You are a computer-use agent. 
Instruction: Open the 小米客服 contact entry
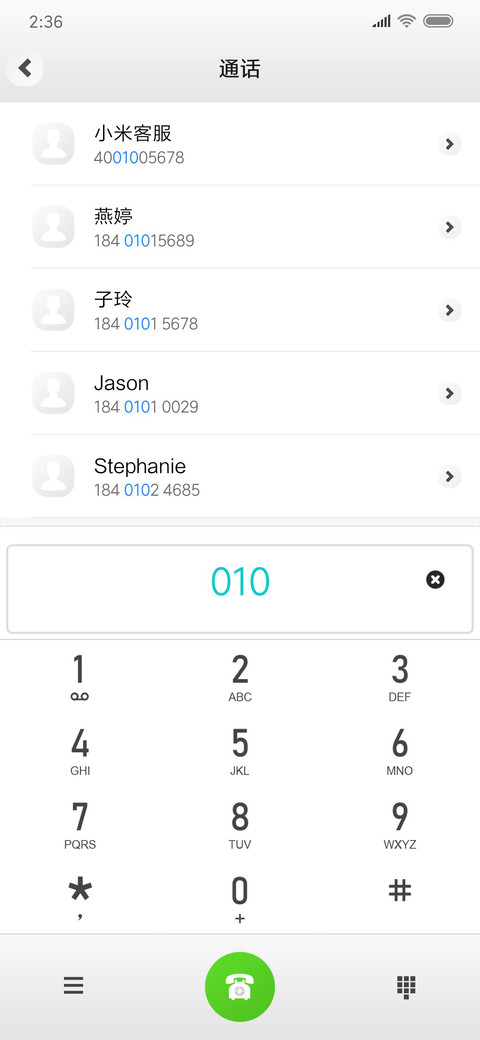click(240, 144)
